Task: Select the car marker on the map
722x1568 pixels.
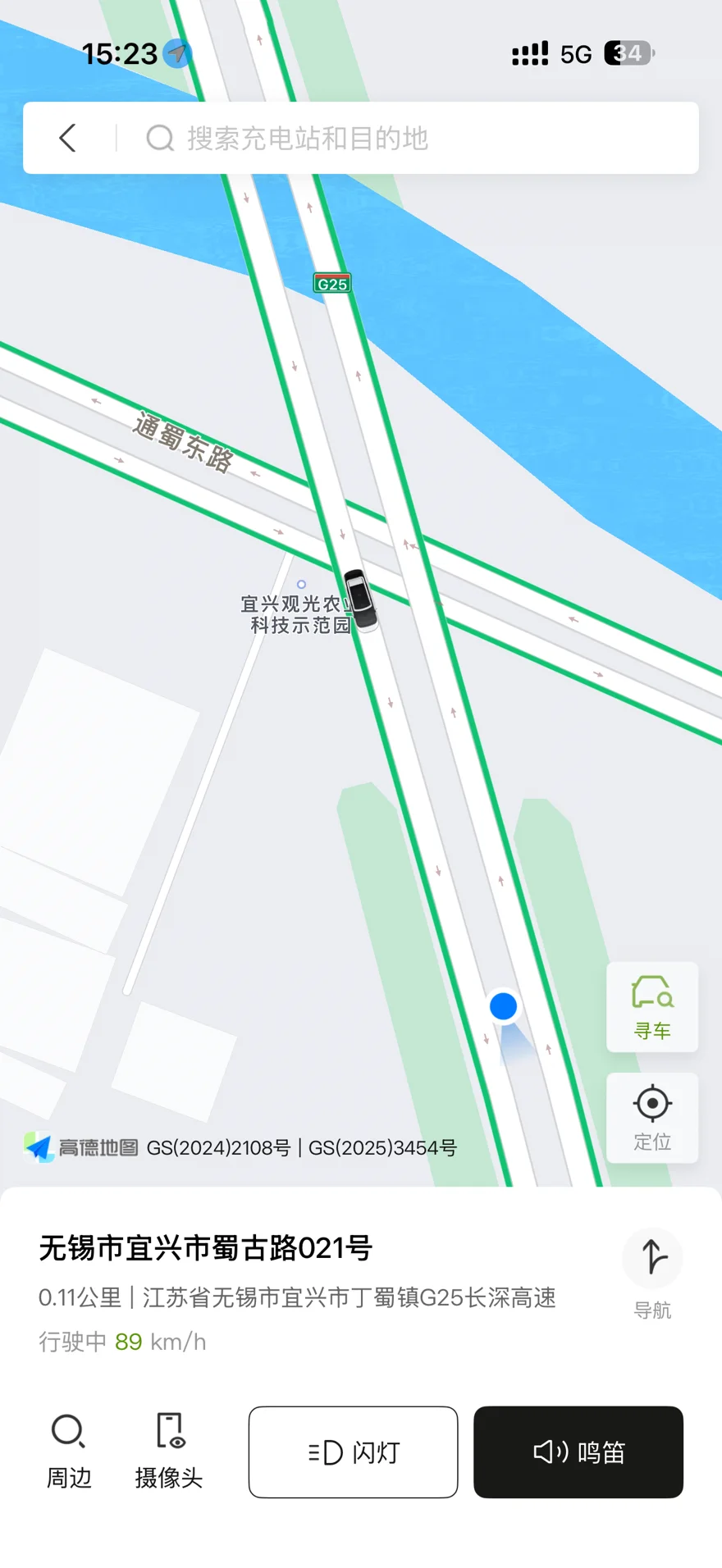Action: click(x=360, y=600)
